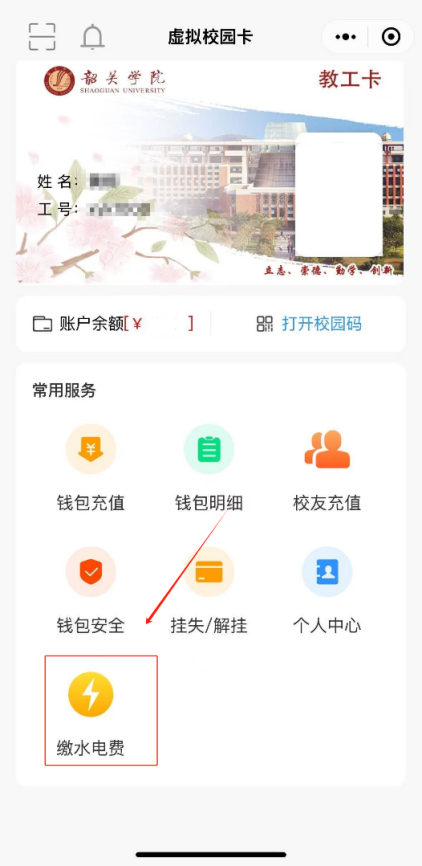The height and width of the screenshot is (866, 422).
Task: Open 钱包安全 wallet security
Action: pyautogui.click(x=91, y=592)
